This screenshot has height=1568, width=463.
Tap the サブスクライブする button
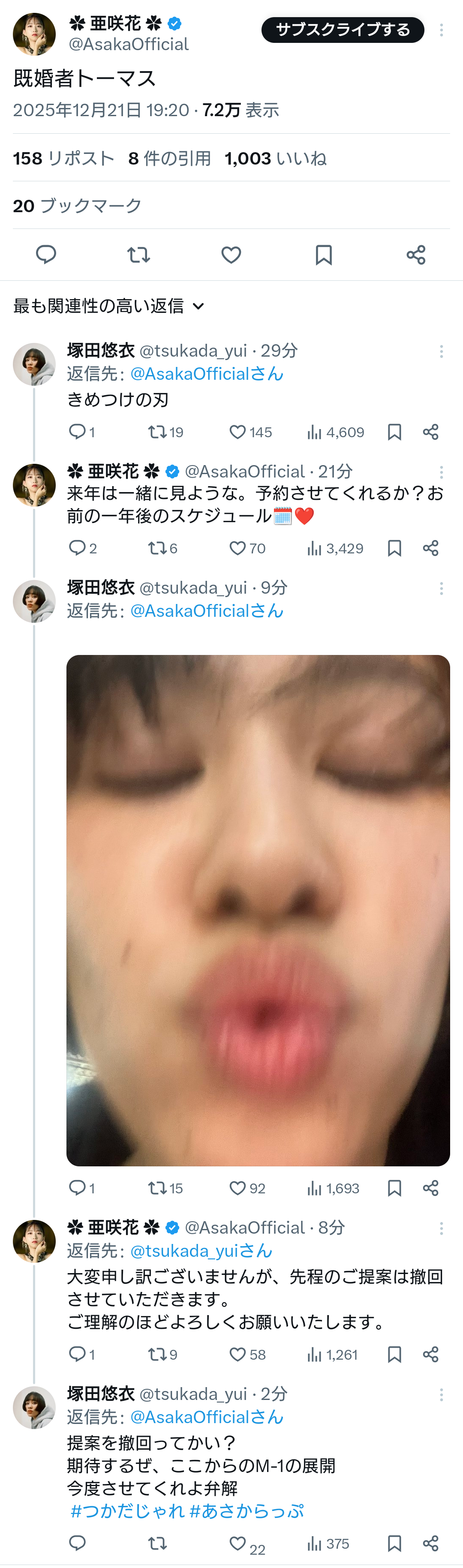[x=343, y=30]
